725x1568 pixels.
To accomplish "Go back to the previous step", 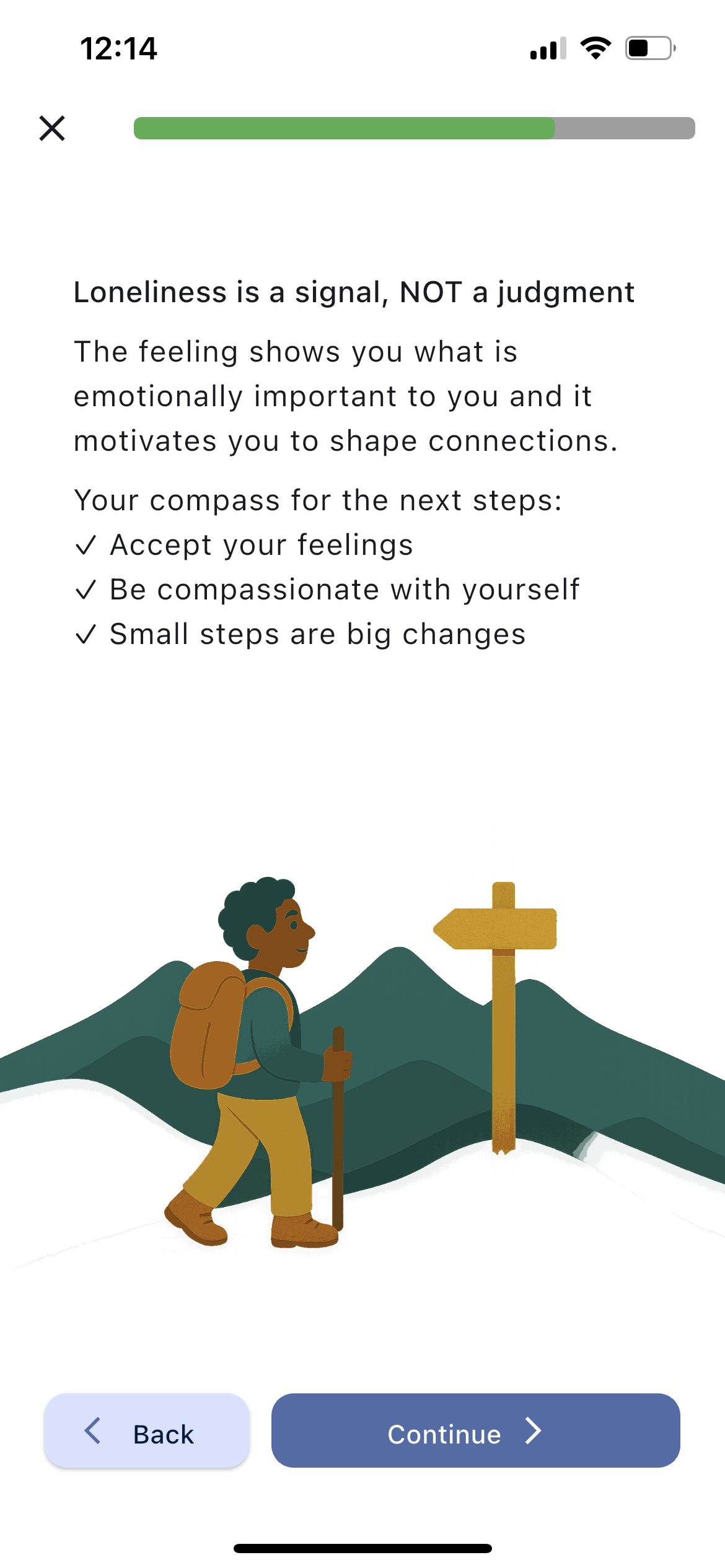I will [147, 1431].
